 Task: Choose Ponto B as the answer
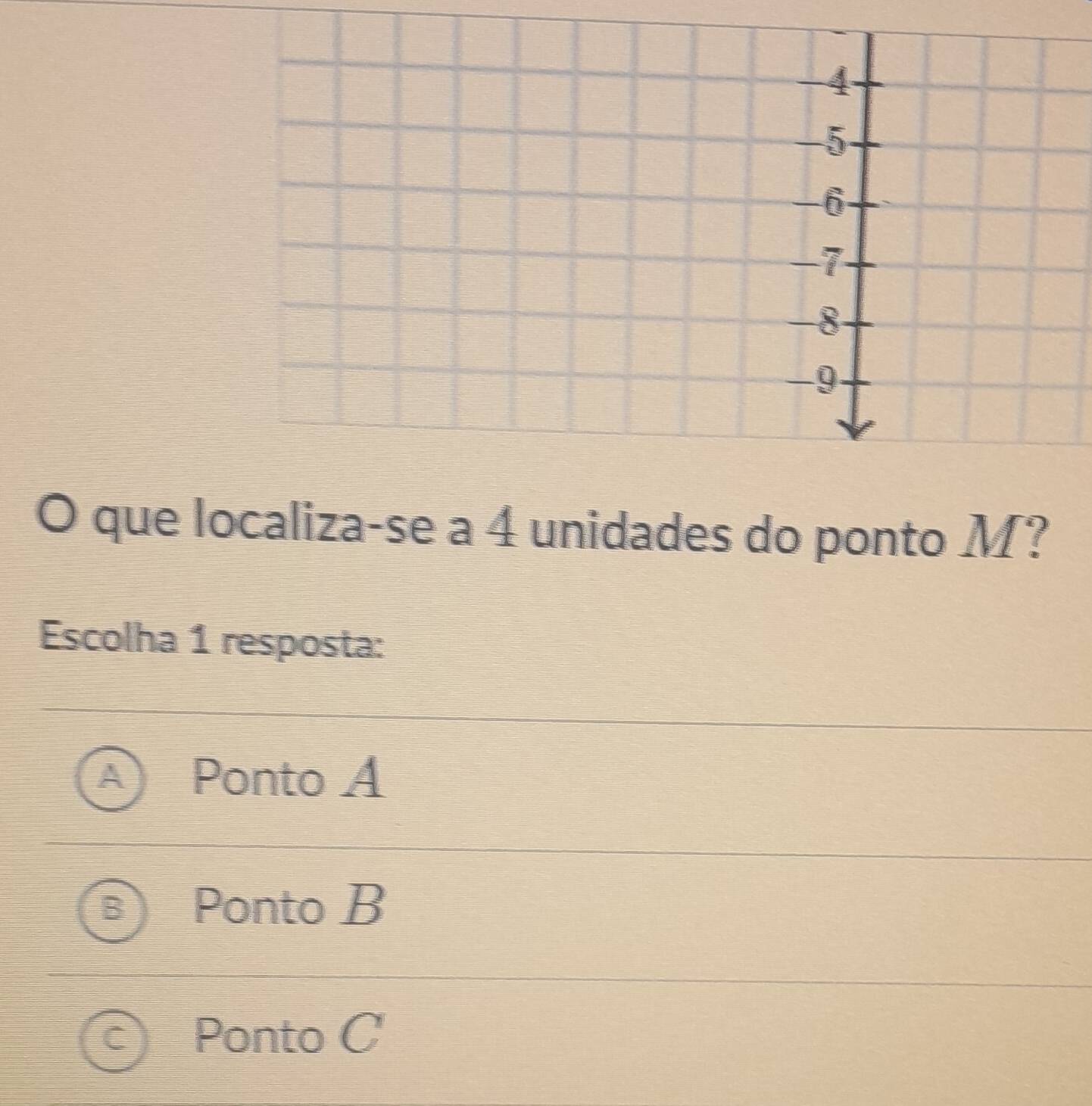click(112, 908)
